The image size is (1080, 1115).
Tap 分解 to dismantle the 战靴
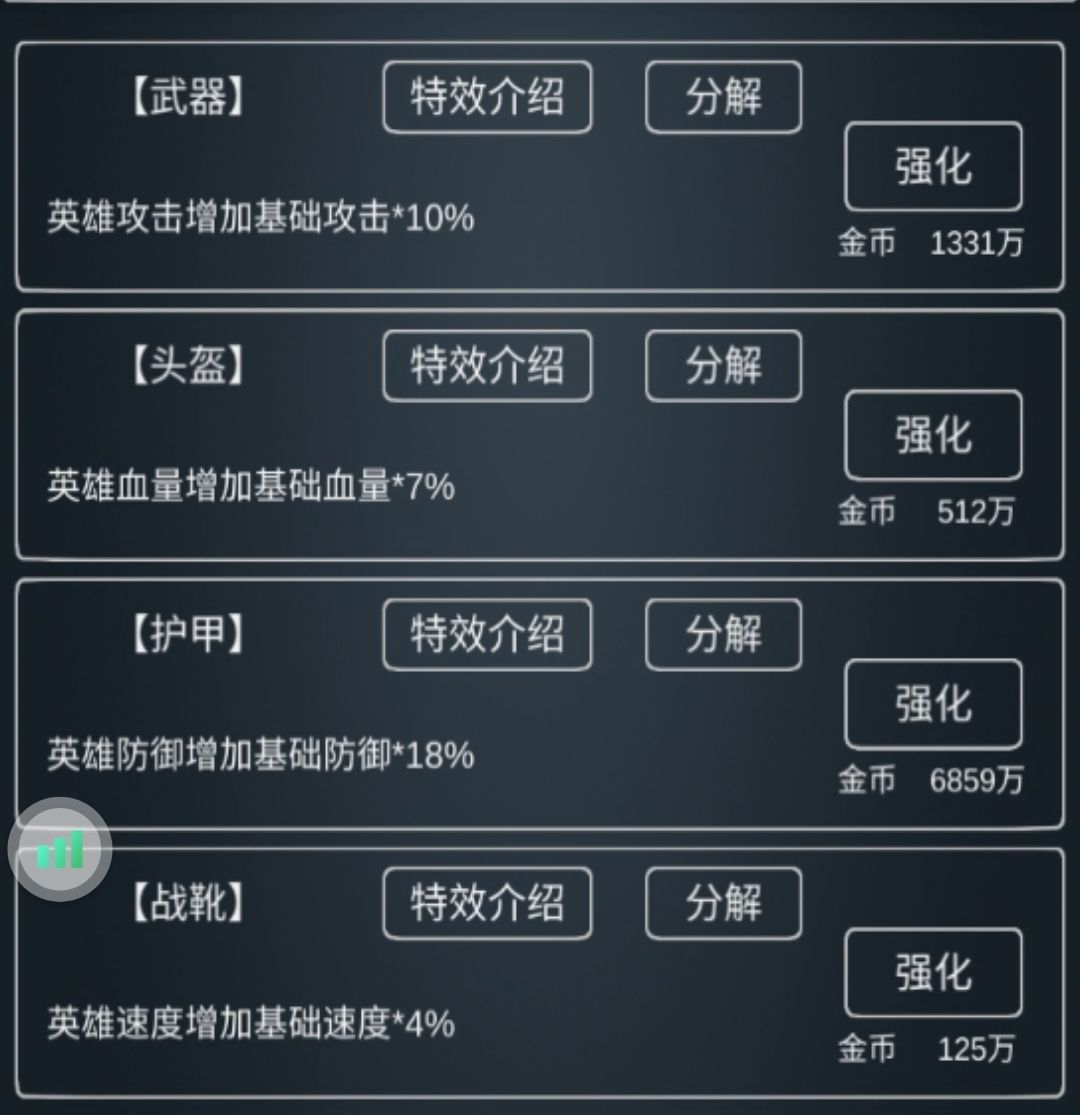pyautogui.click(x=724, y=903)
